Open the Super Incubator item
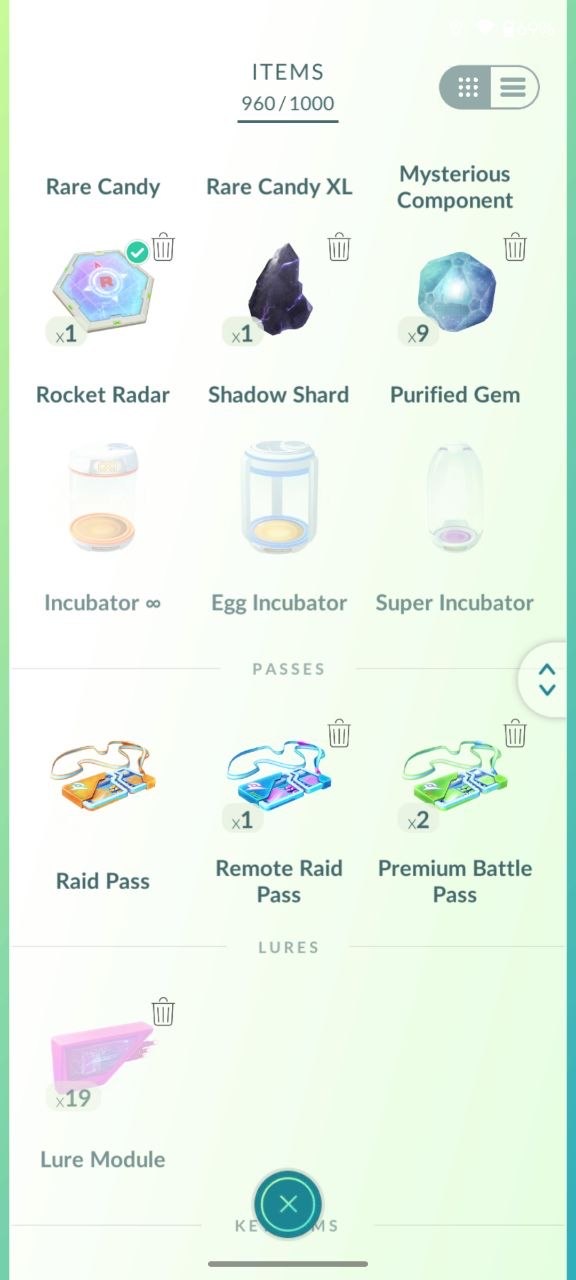576x1280 pixels. pyautogui.click(x=455, y=498)
